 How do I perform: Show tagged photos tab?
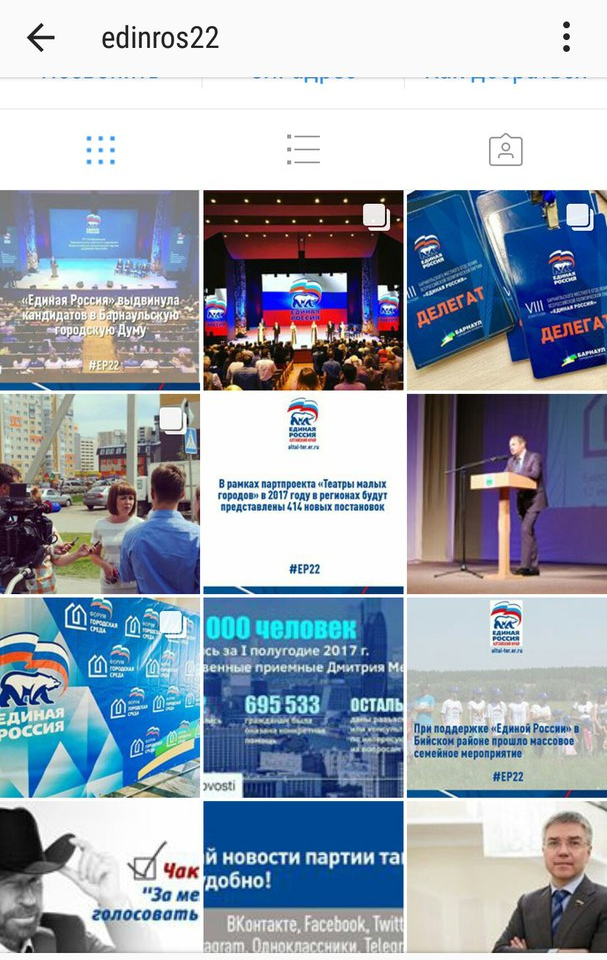pyautogui.click(x=505, y=150)
